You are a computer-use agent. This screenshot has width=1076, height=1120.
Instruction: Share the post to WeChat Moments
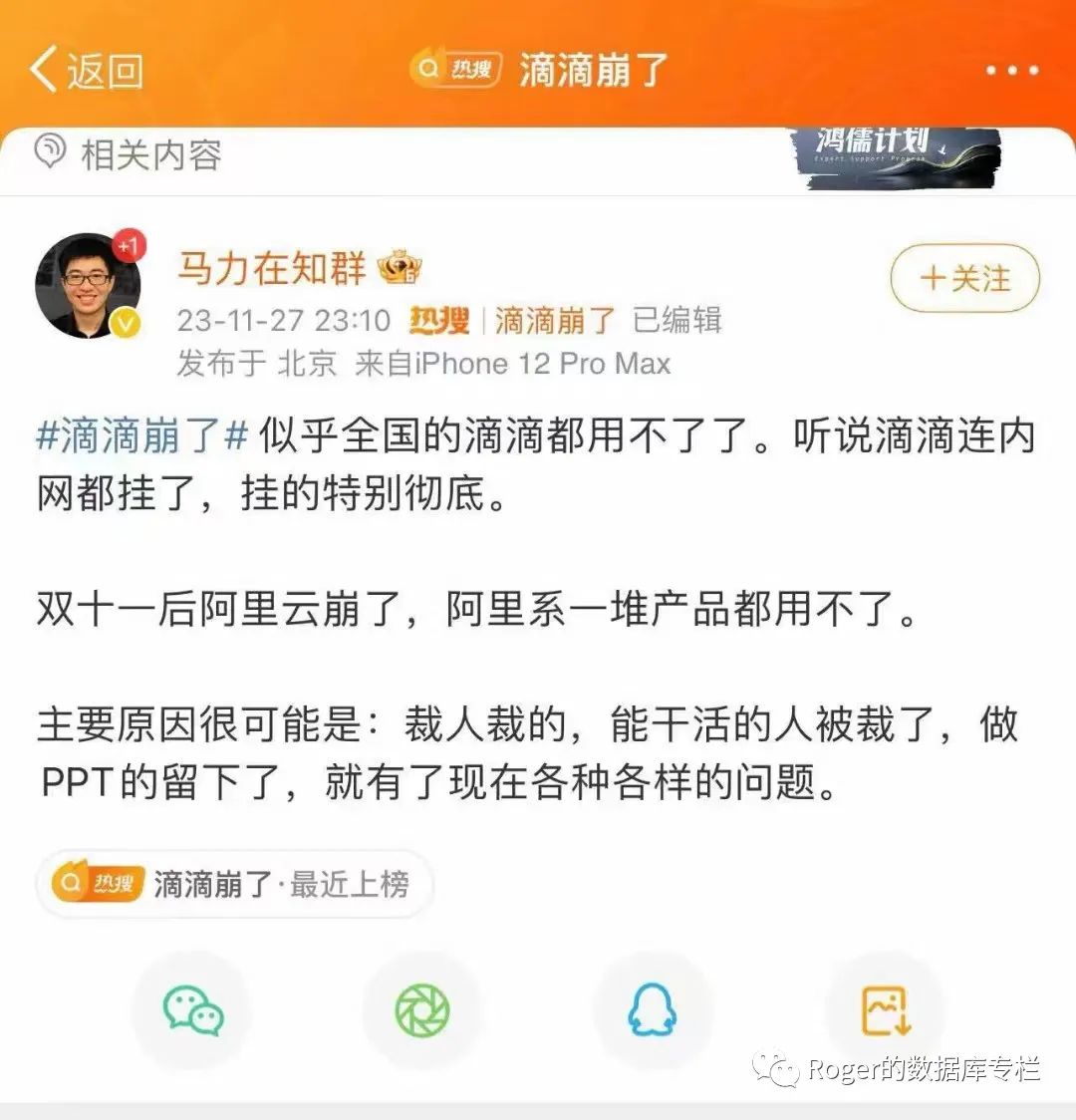tap(422, 1010)
